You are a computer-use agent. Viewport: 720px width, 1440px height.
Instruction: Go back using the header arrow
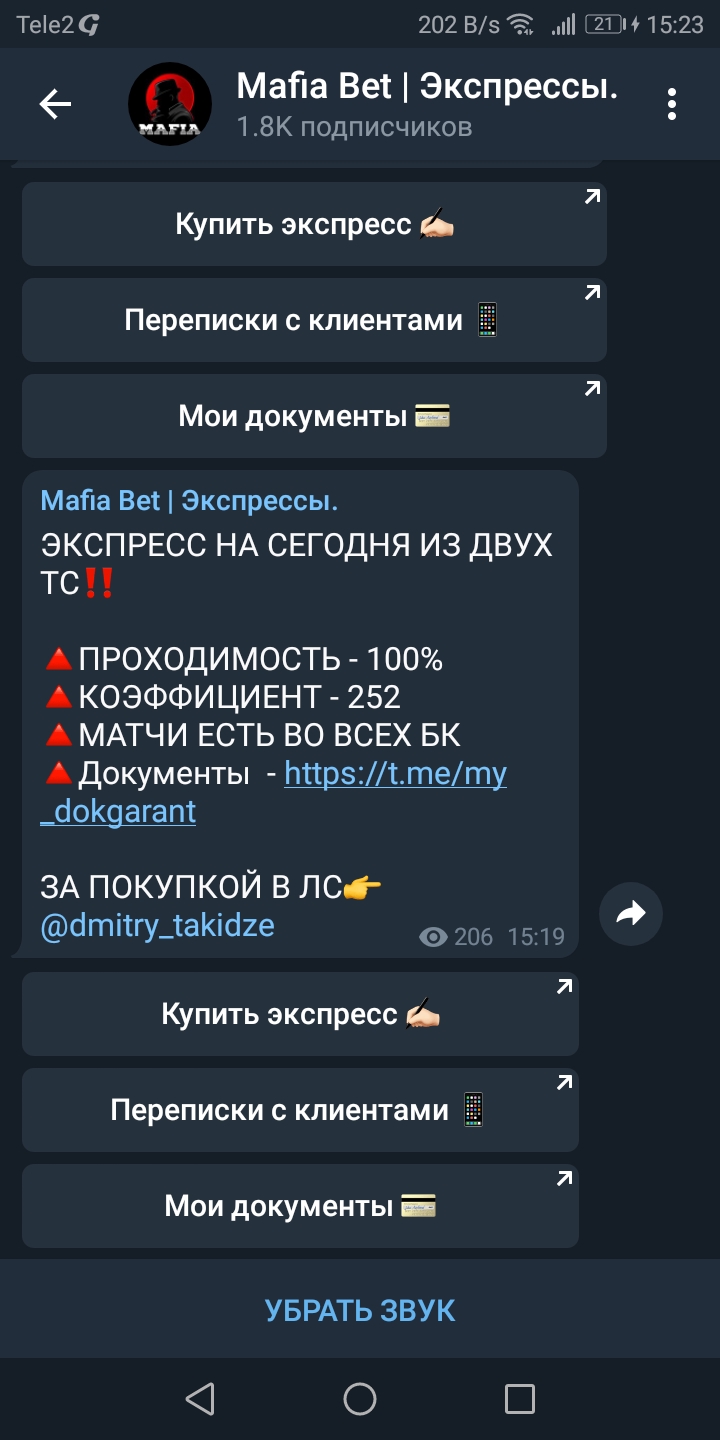click(x=55, y=104)
